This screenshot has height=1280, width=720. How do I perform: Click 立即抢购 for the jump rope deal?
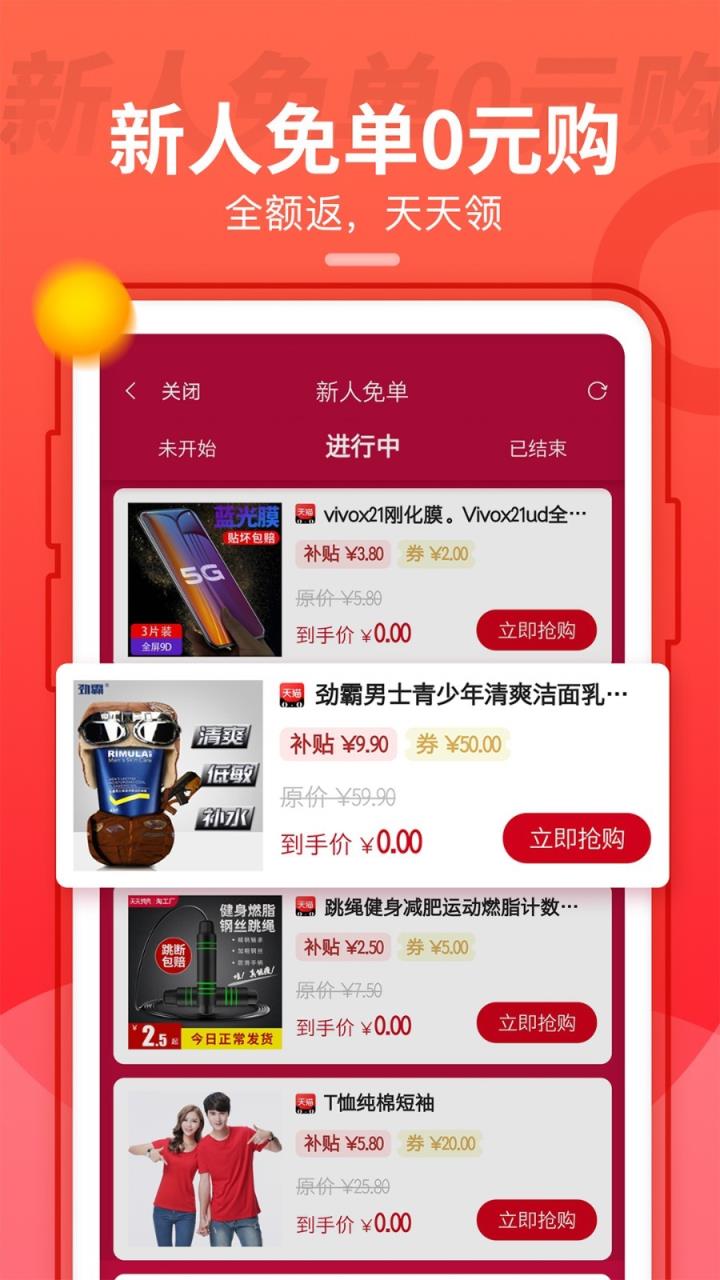pos(539,1023)
